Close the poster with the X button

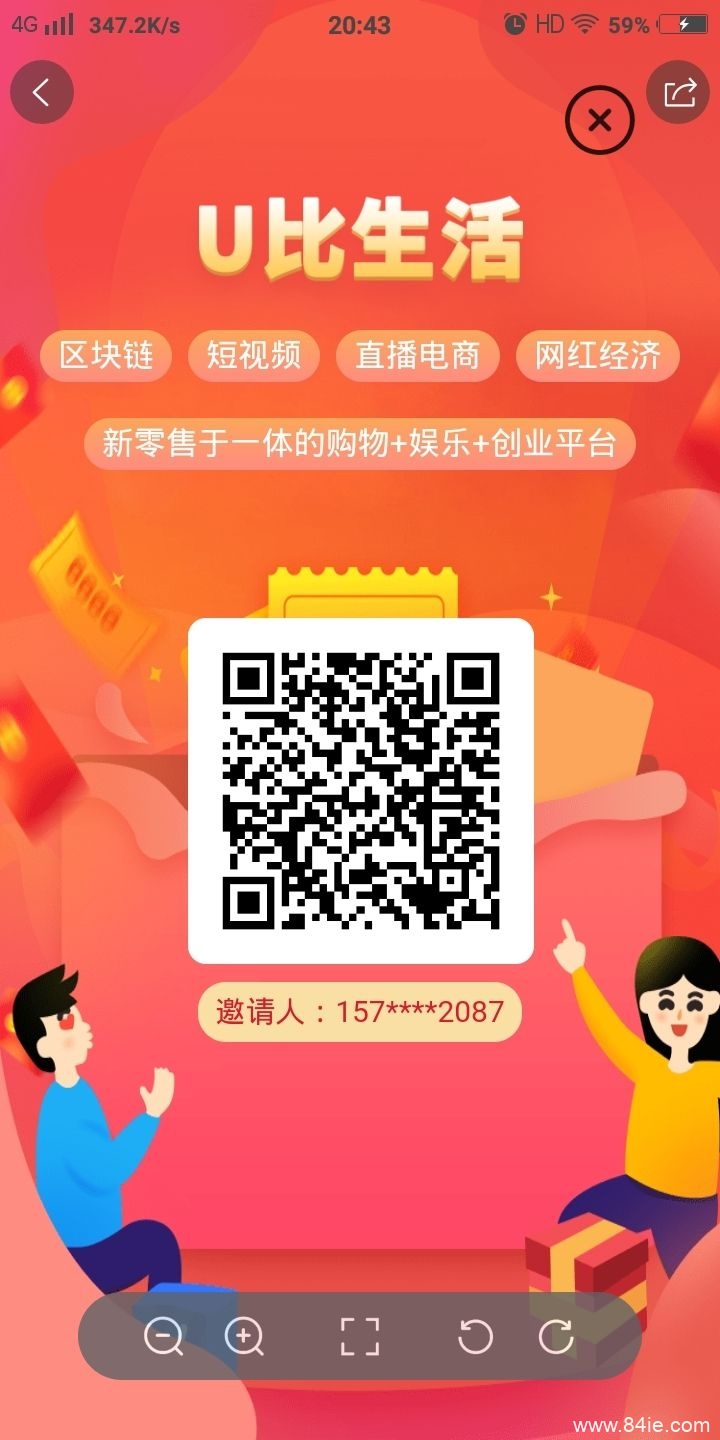(599, 121)
